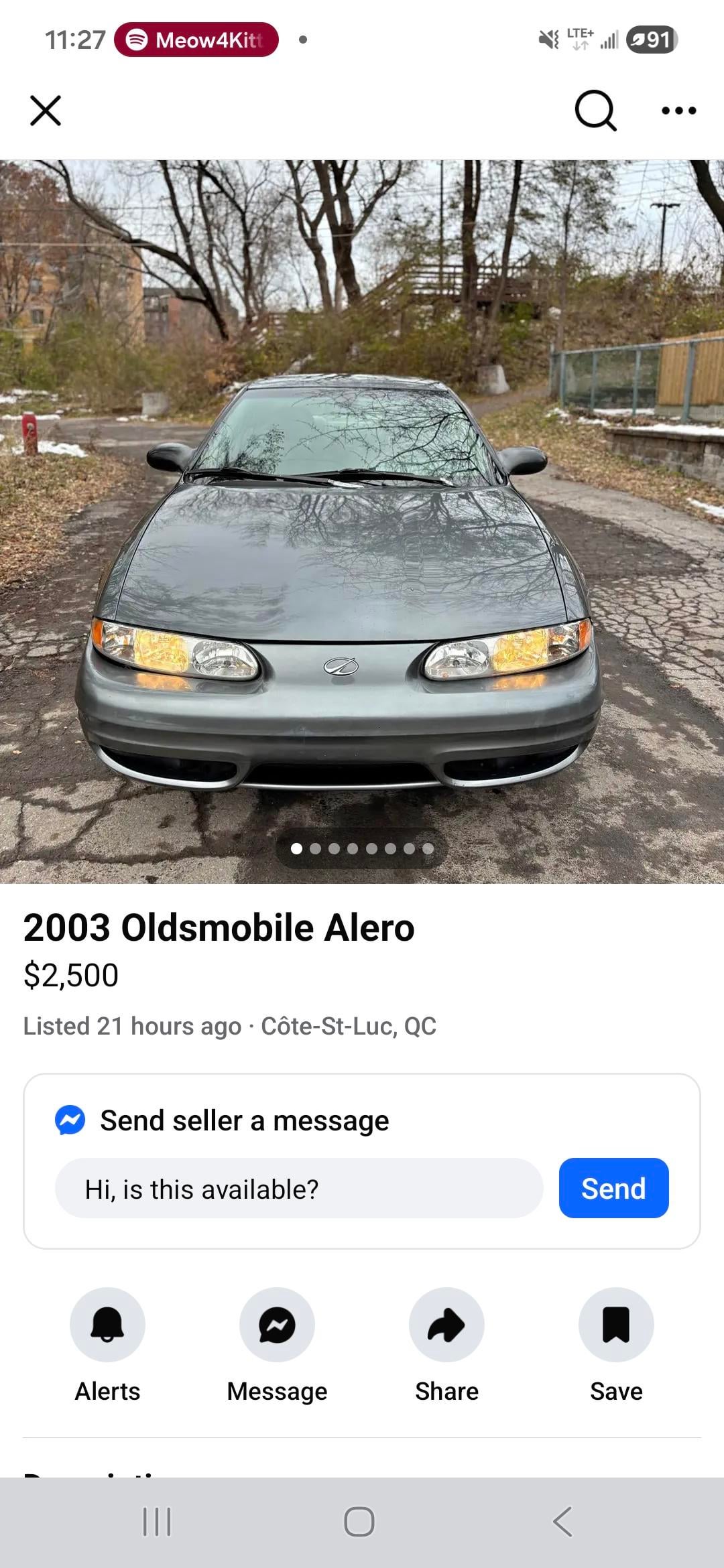This screenshot has width=724, height=1568.
Task: Send the message to the seller
Action: [613, 1189]
